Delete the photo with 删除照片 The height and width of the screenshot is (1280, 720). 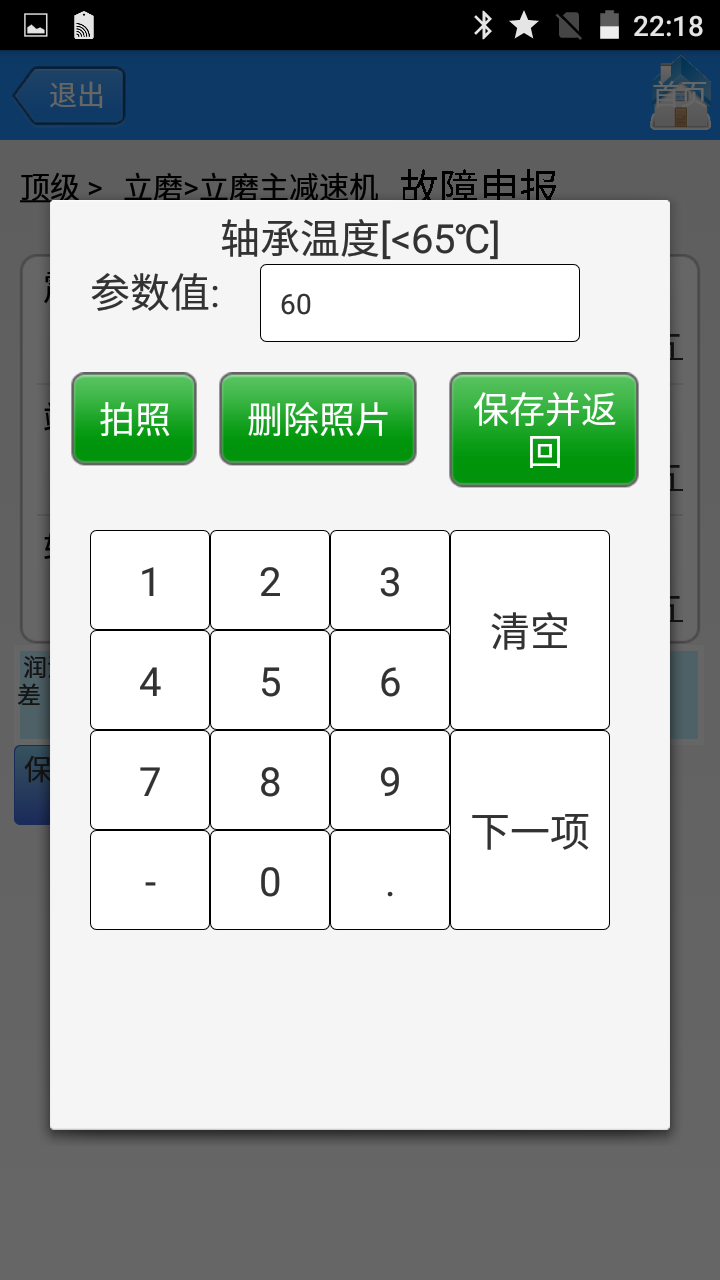tap(318, 419)
